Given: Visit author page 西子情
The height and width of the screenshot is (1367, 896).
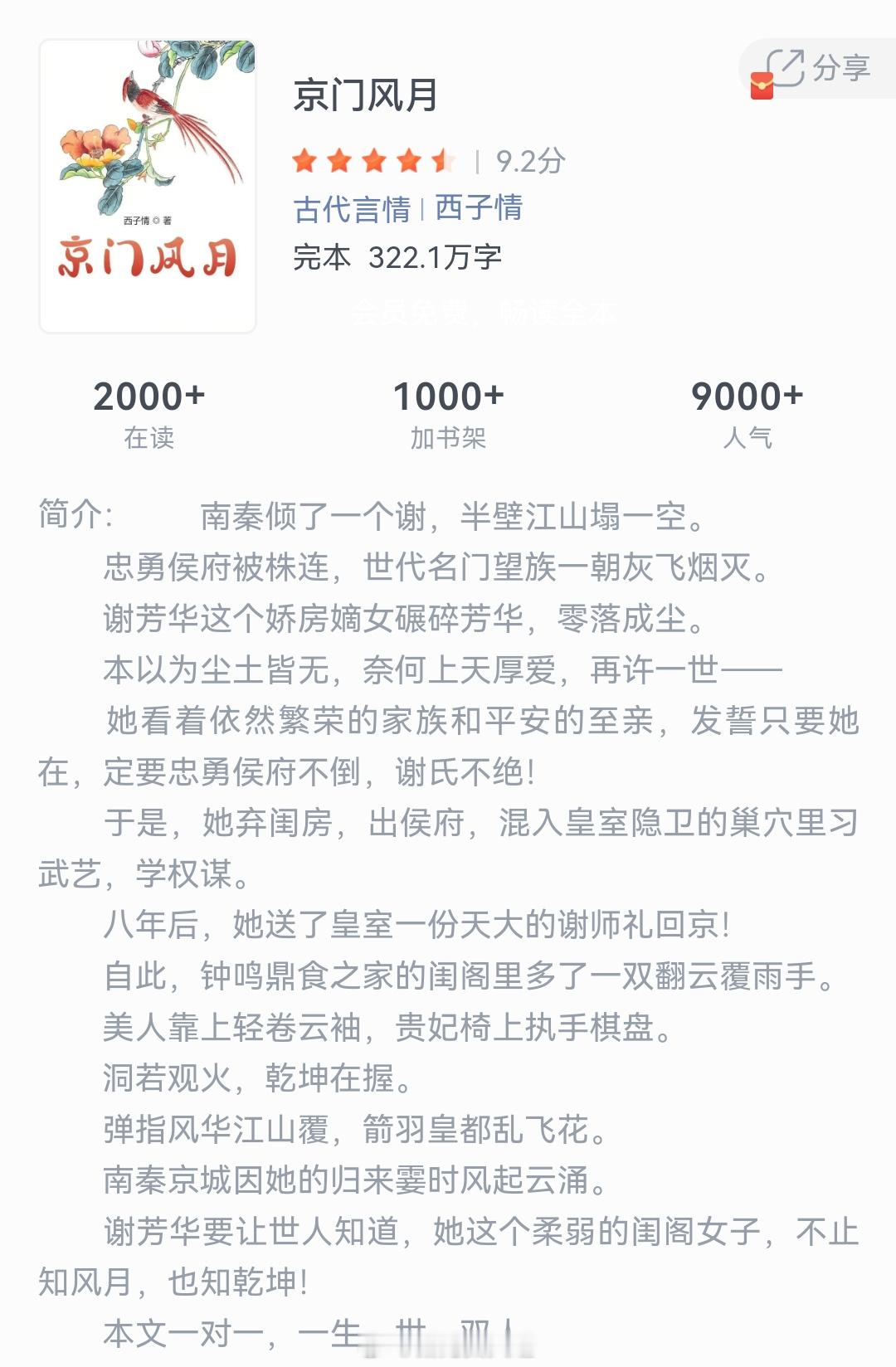Looking at the screenshot, I should click(x=477, y=210).
